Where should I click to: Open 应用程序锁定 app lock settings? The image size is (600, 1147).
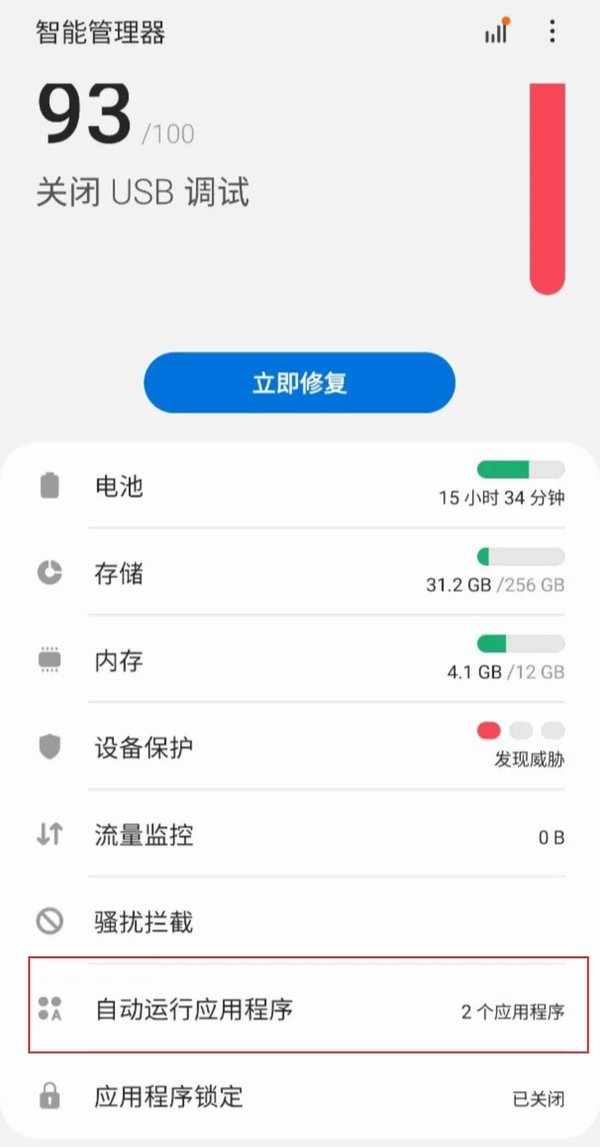pos(300,1096)
